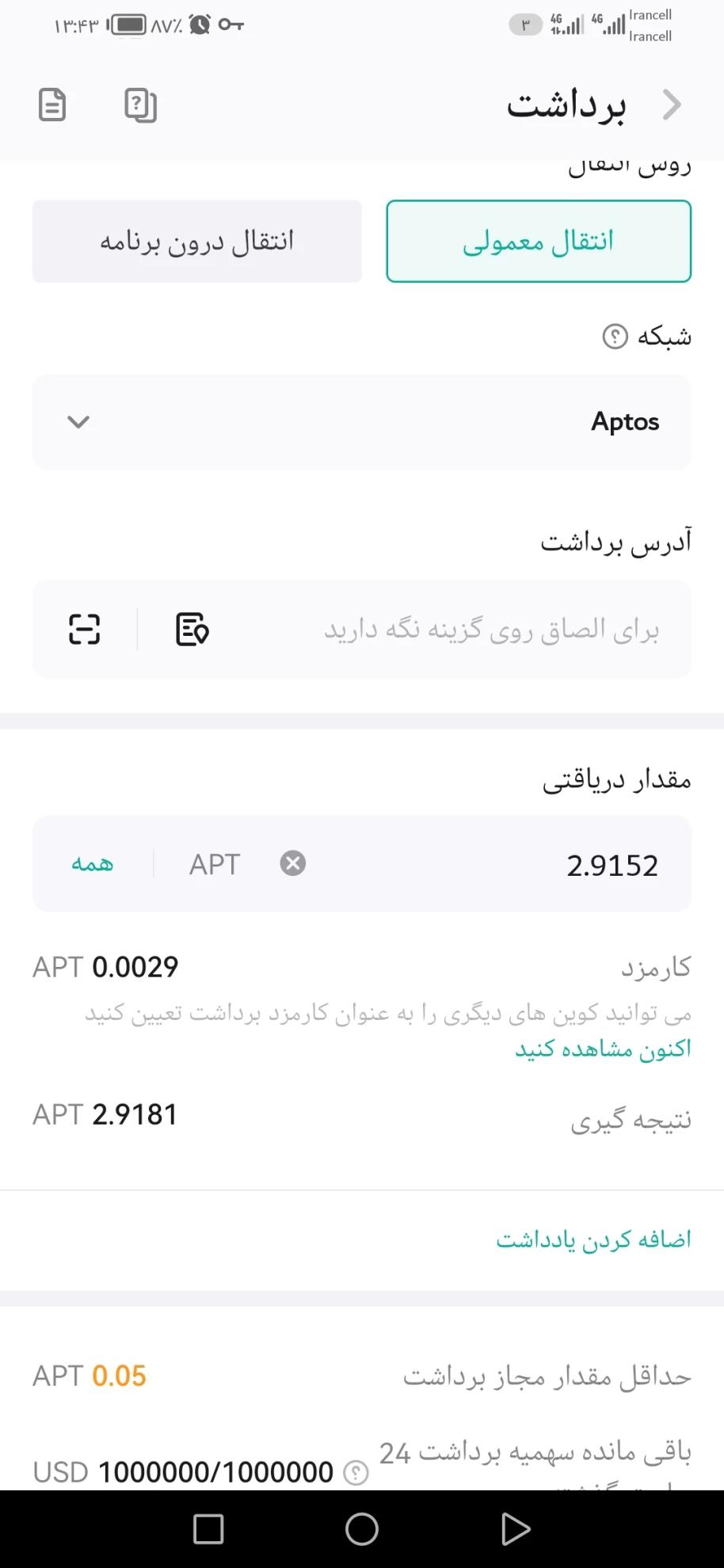Scan a QR code for address
The width and height of the screenshot is (724, 1568).
pos(84,630)
